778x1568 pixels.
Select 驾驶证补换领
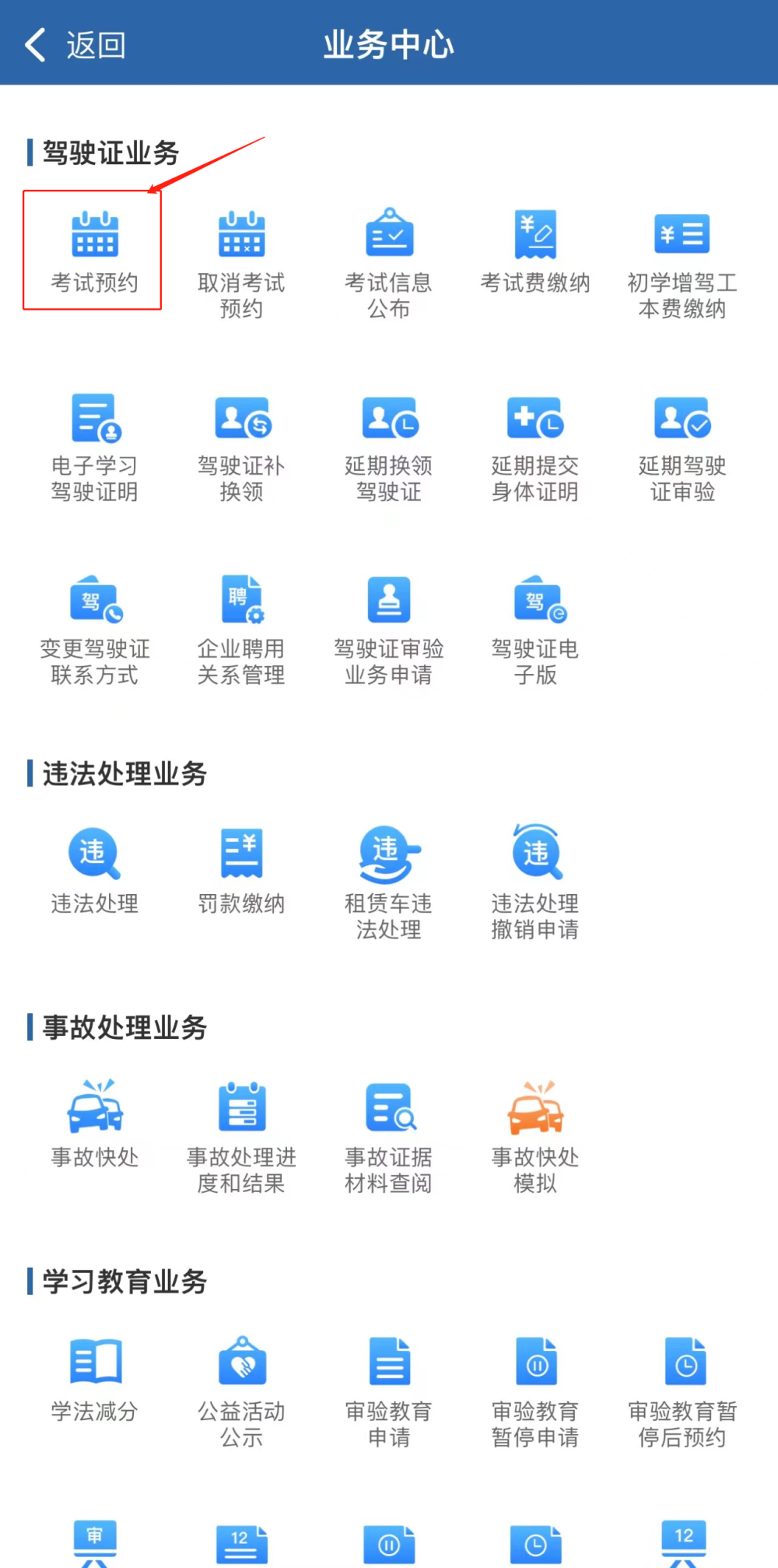(x=241, y=445)
